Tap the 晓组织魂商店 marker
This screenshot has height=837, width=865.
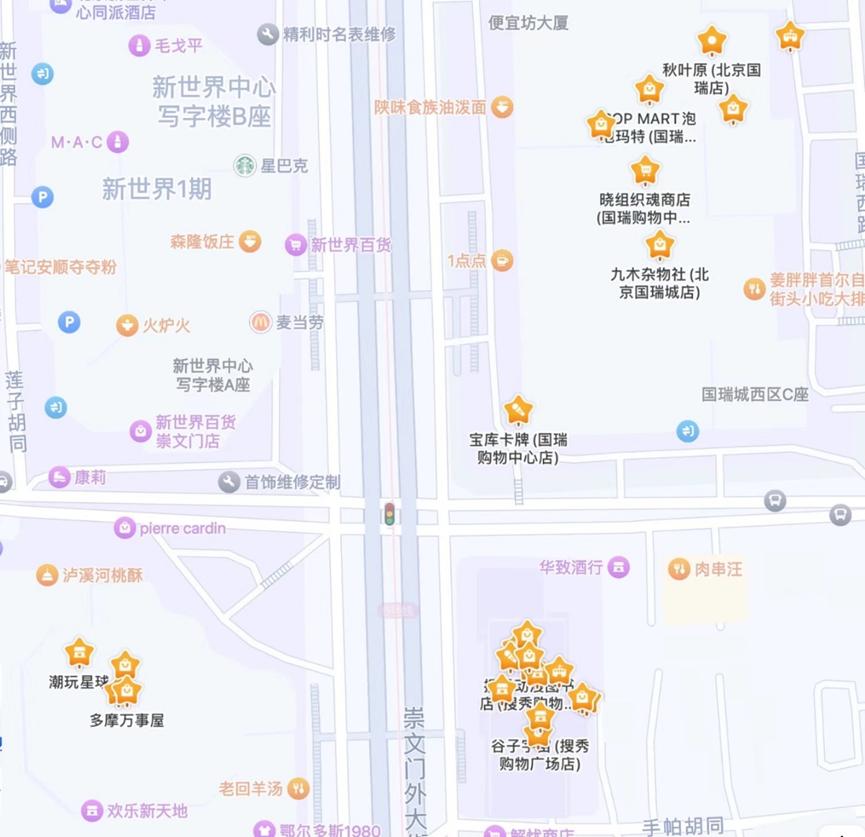coord(646,171)
